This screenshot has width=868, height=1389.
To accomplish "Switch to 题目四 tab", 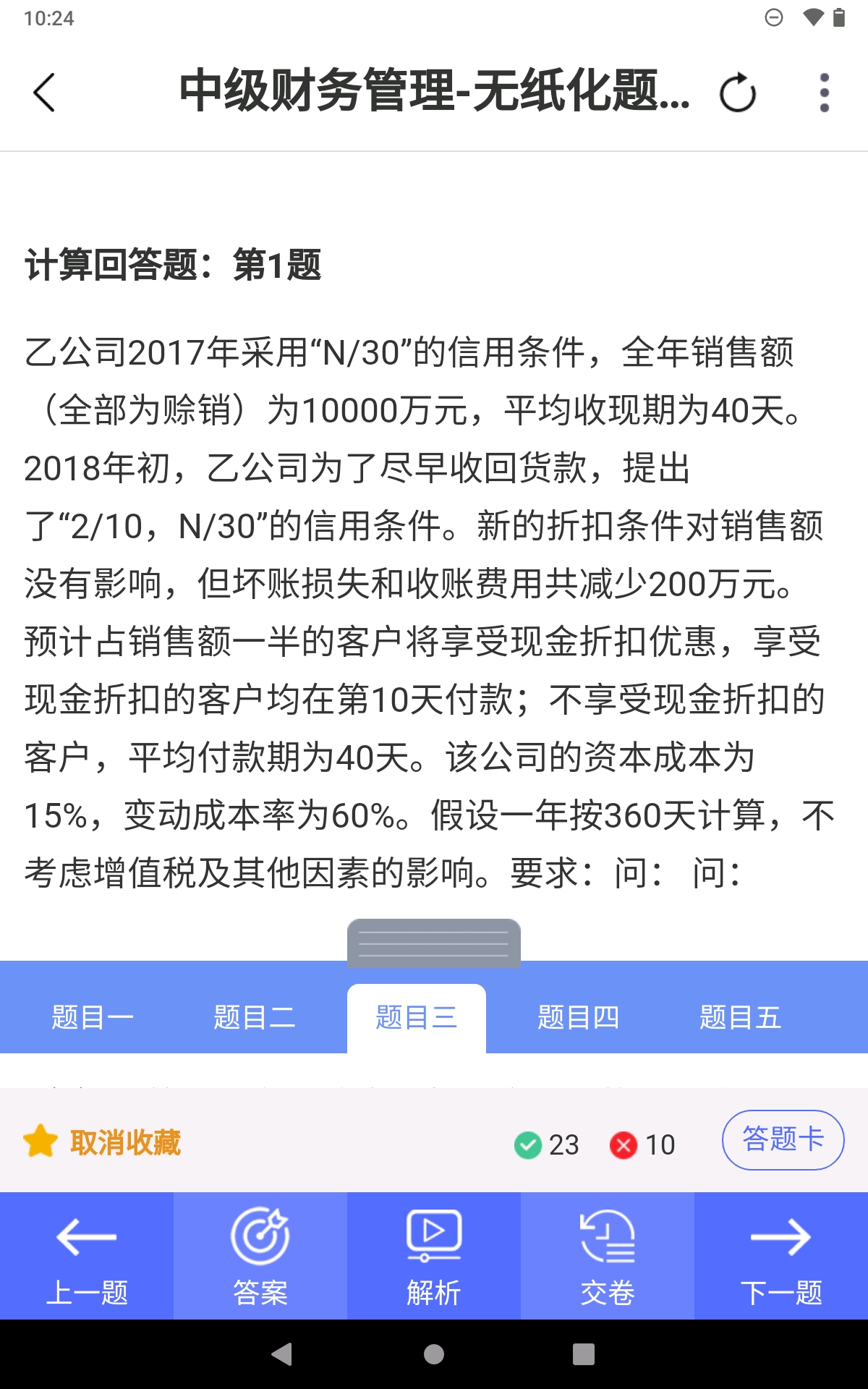I will click(x=579, y=1017).
